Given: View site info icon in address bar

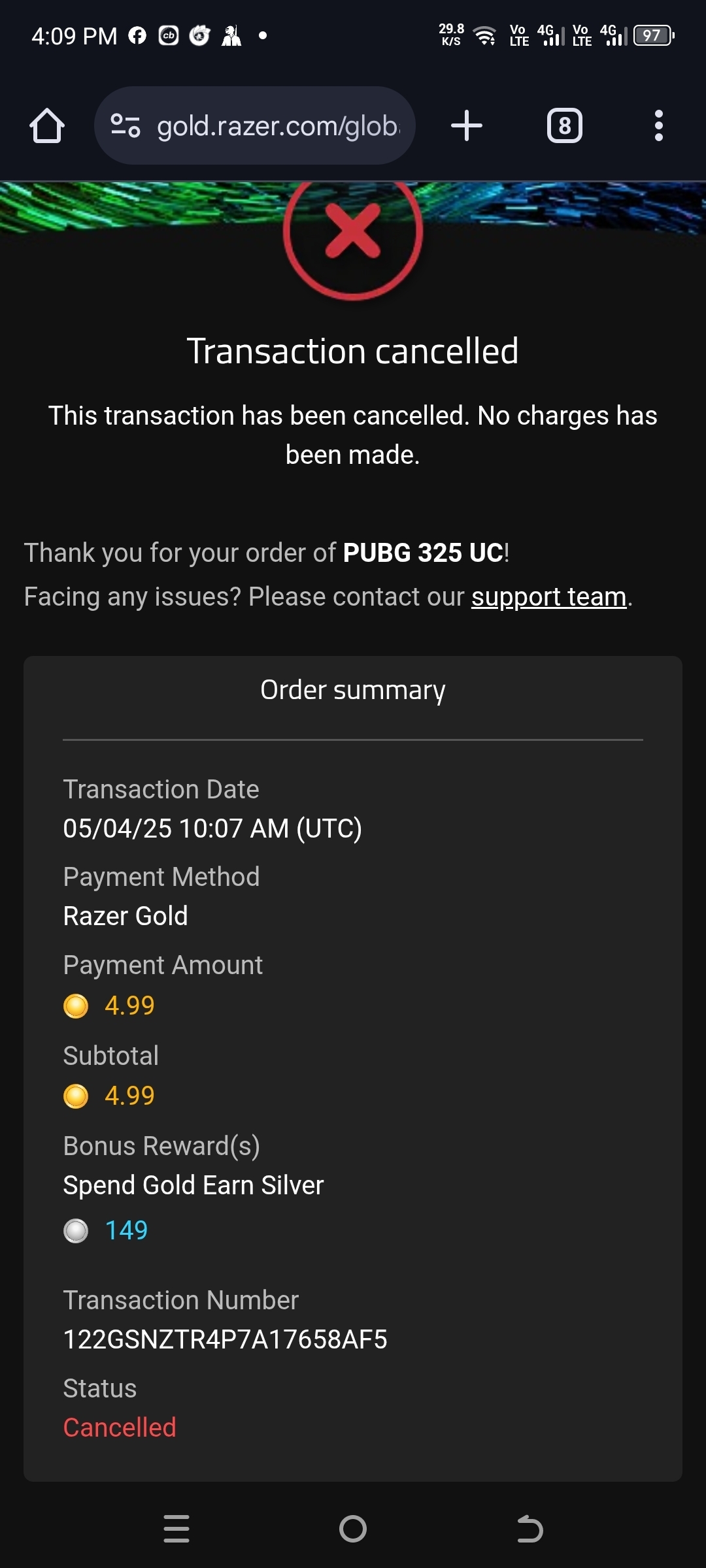Looking at the screenshot, I should coord(125,125).
